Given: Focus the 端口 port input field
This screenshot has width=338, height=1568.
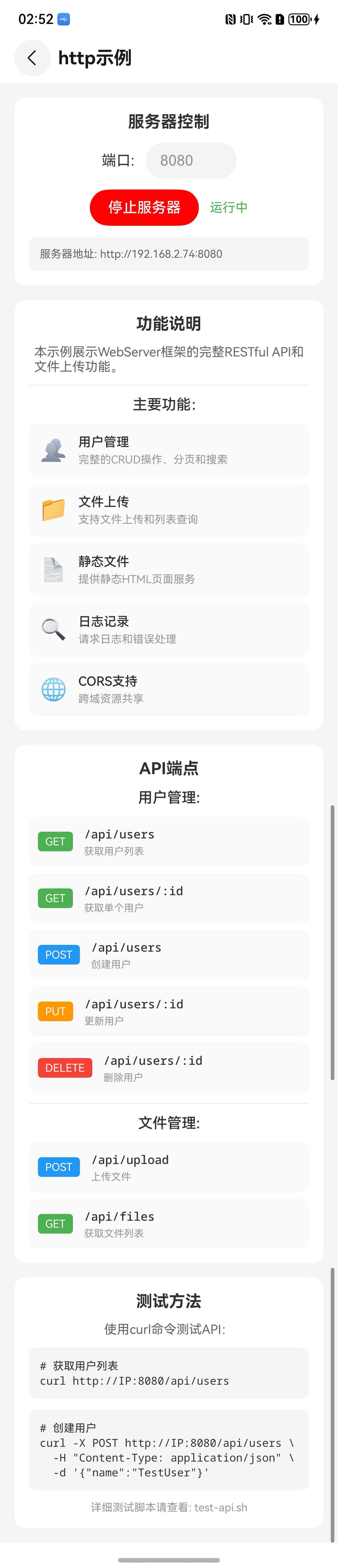Looking at the screenshot, I should pos(191,161).
